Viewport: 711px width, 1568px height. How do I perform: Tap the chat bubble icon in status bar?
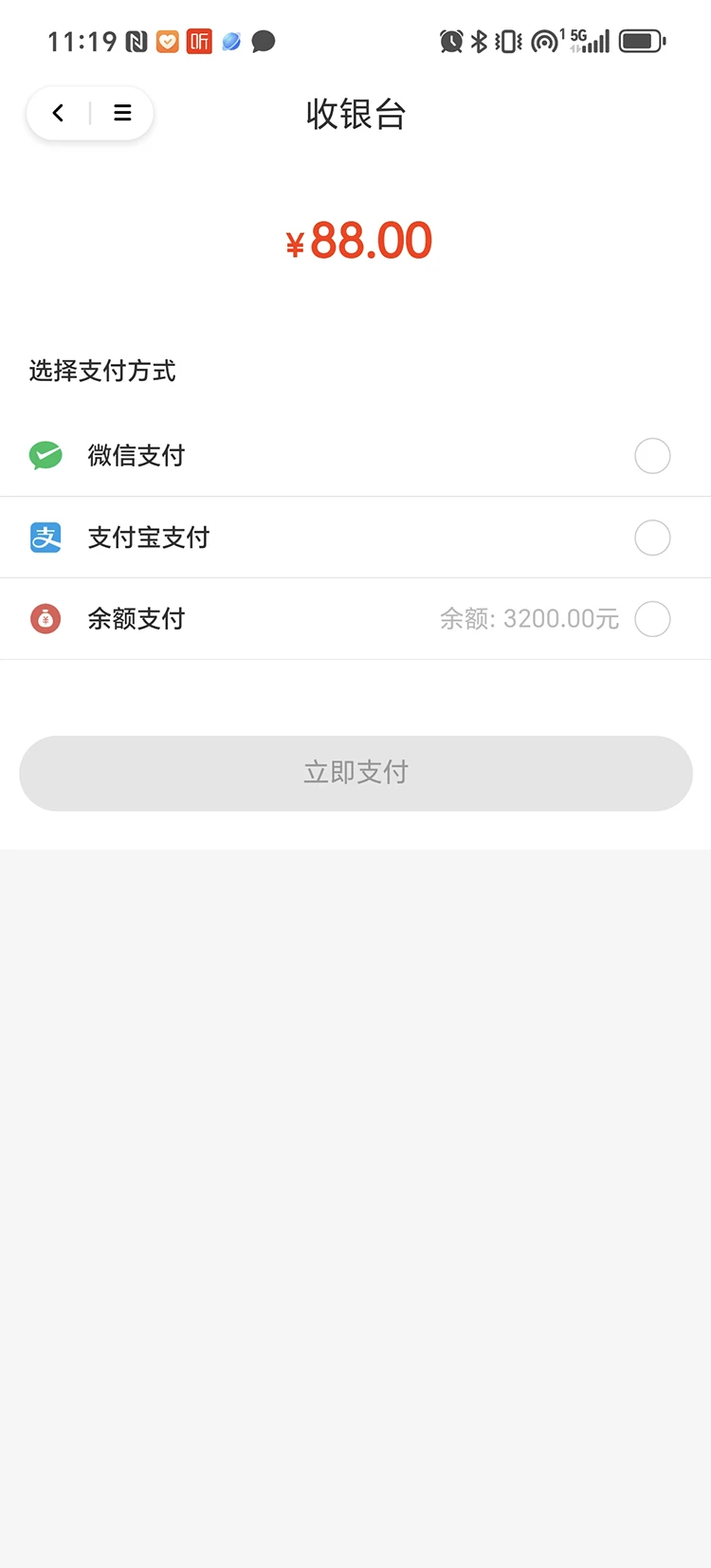click(x=263, y=41)
